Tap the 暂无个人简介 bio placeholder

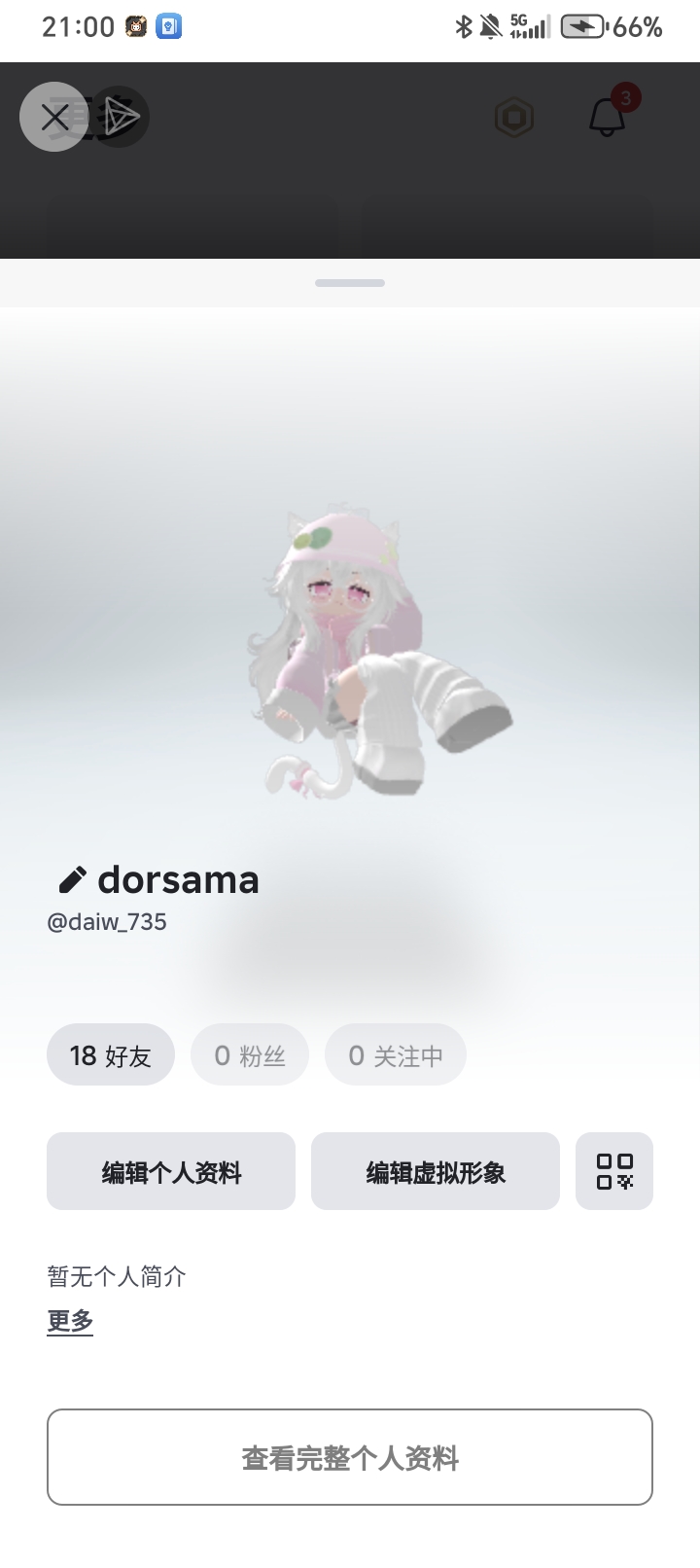[116, 1276]
